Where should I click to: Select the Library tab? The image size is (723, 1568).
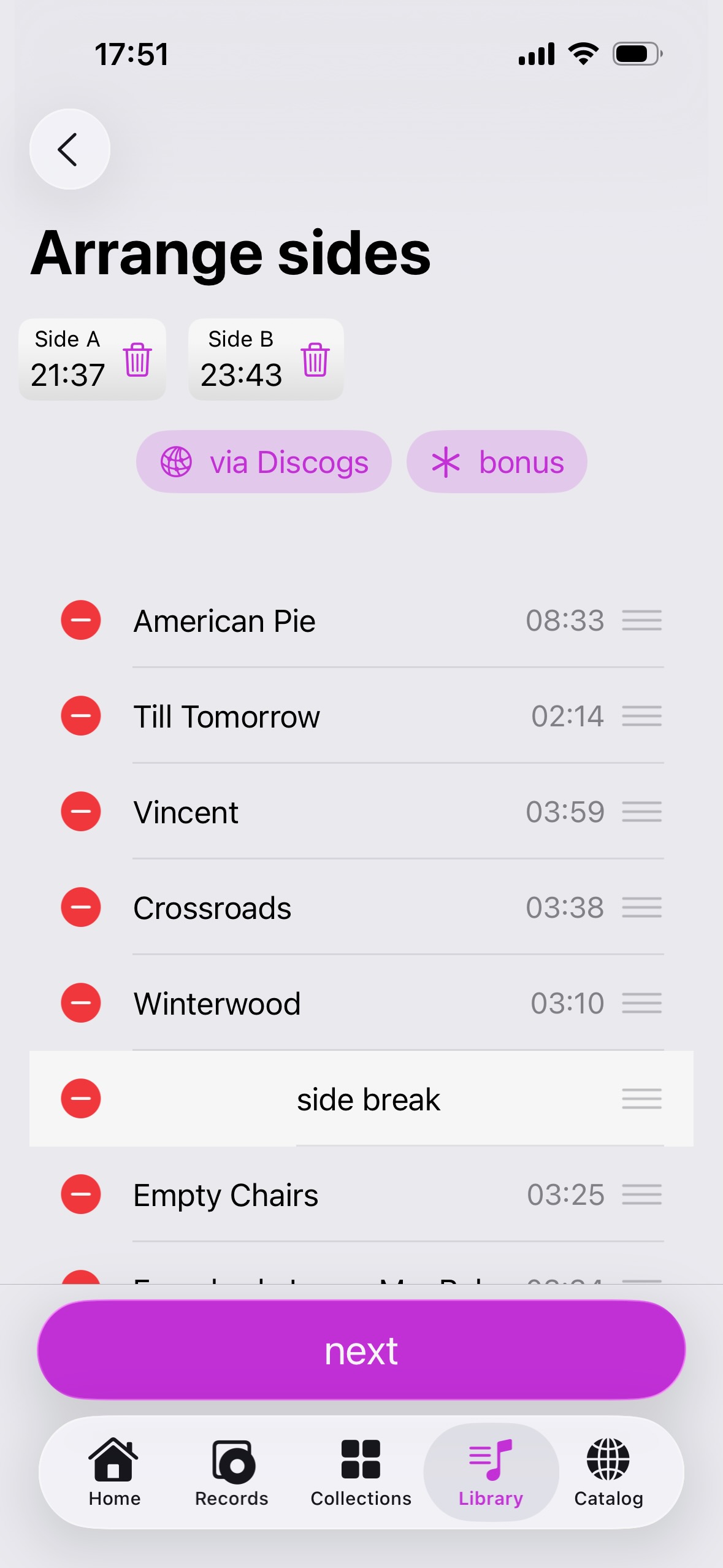pos(491,1472)
